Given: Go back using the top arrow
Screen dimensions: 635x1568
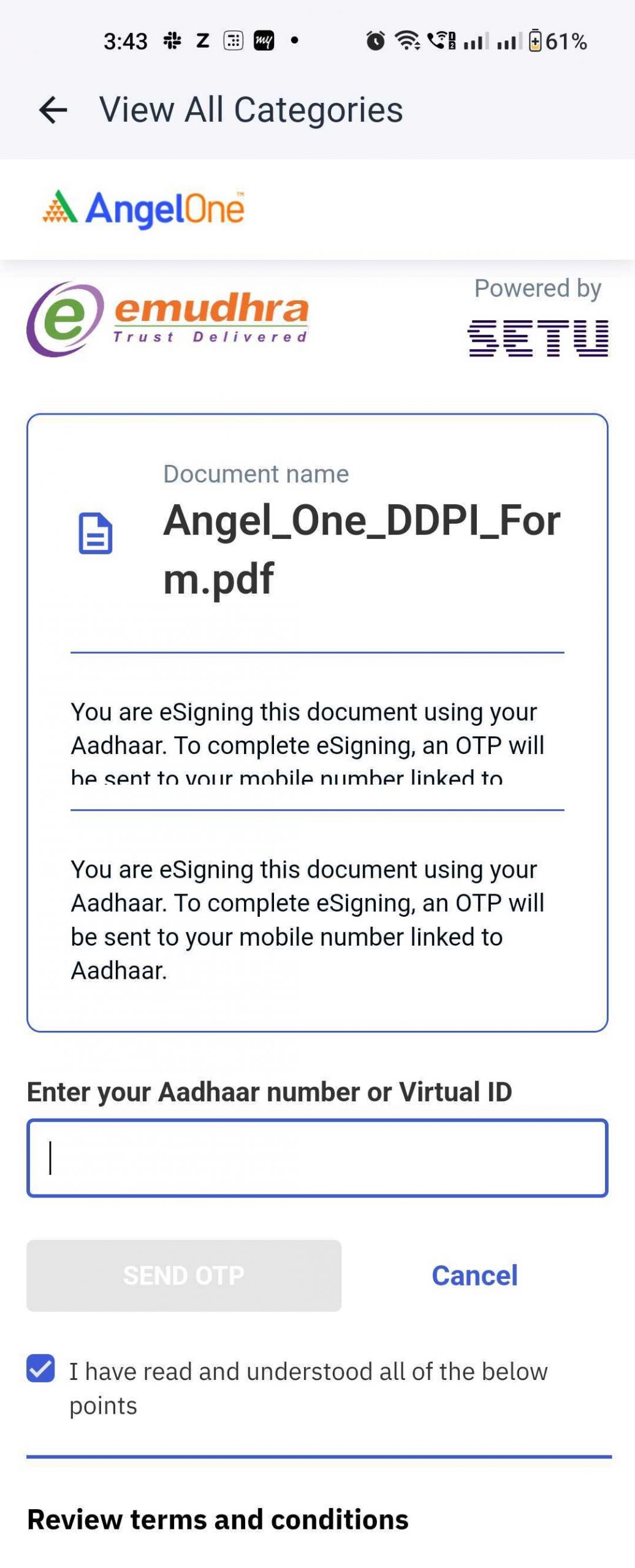Looking at the screenshot, I should [x=53, y=110].
